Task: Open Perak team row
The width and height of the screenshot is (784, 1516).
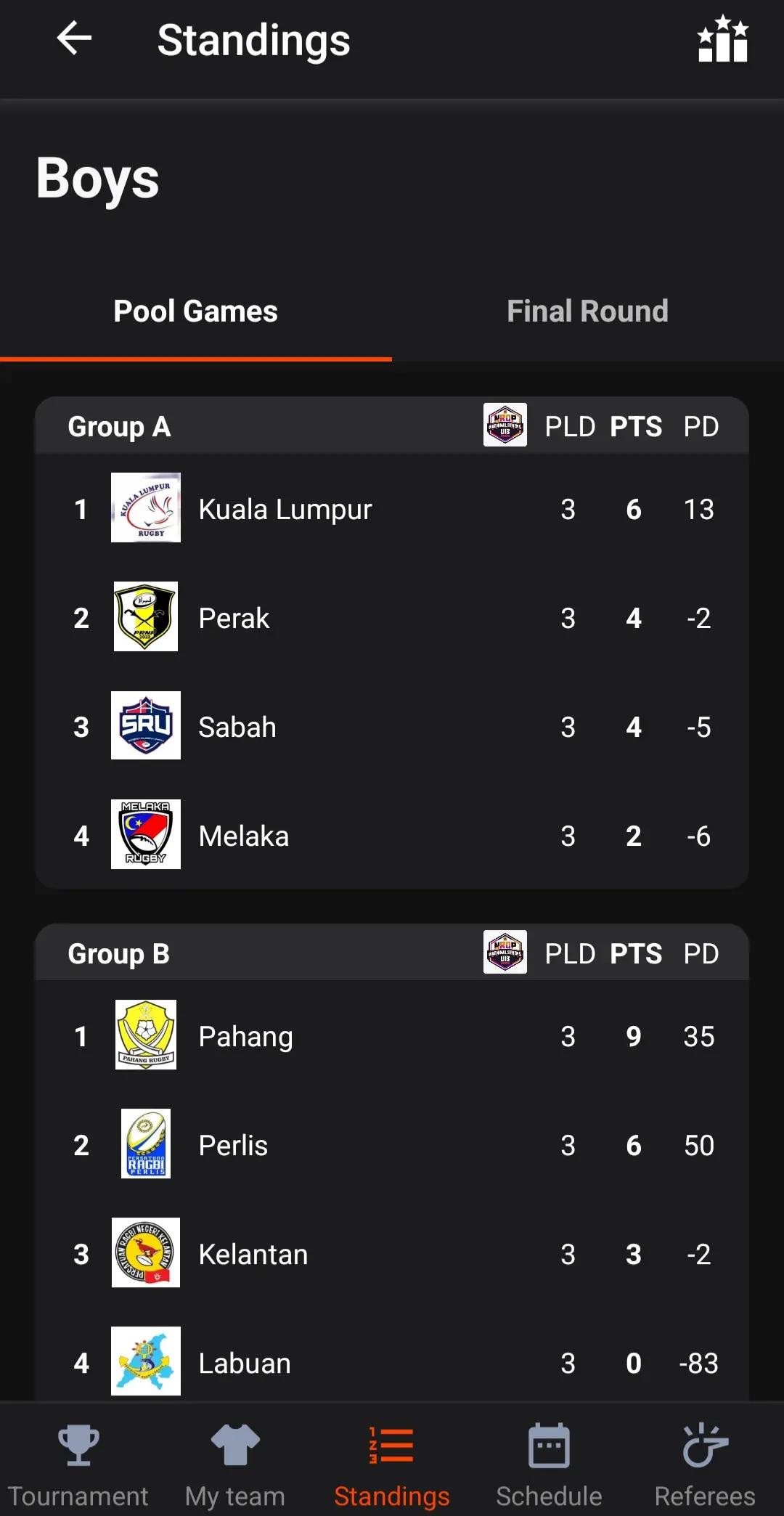Action: (392, 618)
